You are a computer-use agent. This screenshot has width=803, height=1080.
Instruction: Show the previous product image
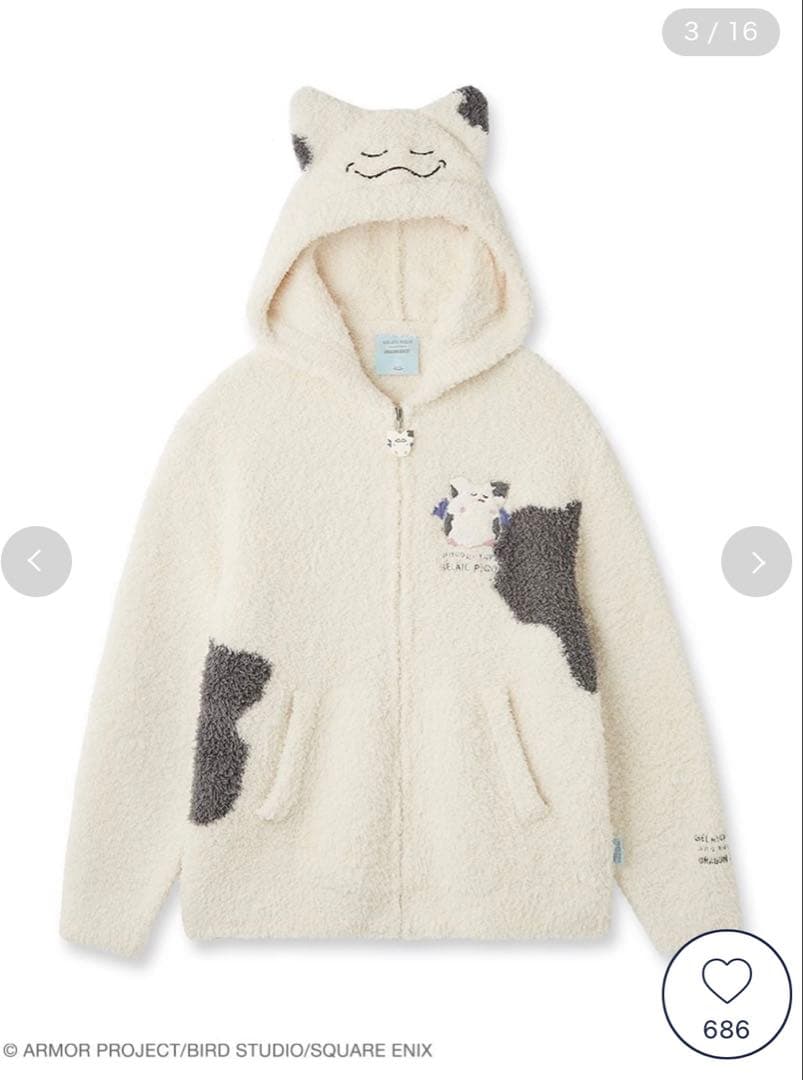[x=36, y=561]
